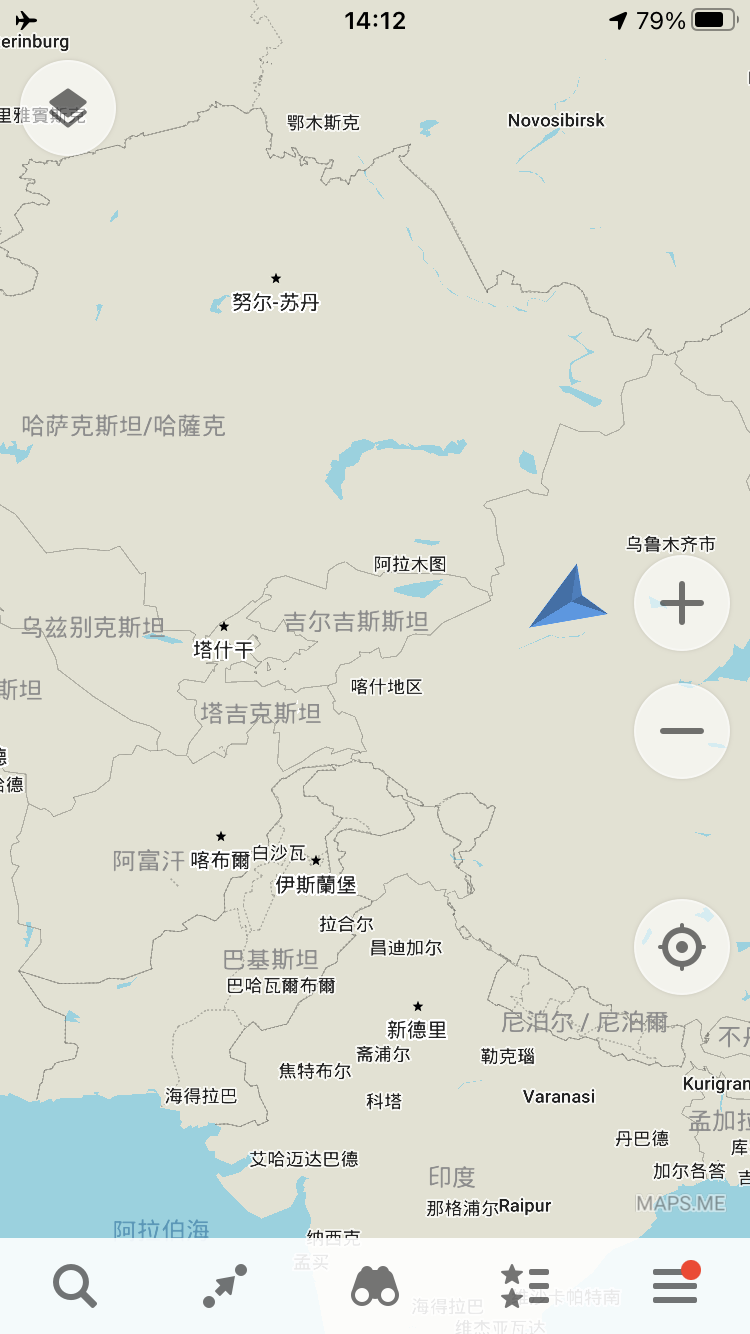Open the bookmarks list
The height and width of the screenshot is (1334, 750).
click(x=525, y=1286)
